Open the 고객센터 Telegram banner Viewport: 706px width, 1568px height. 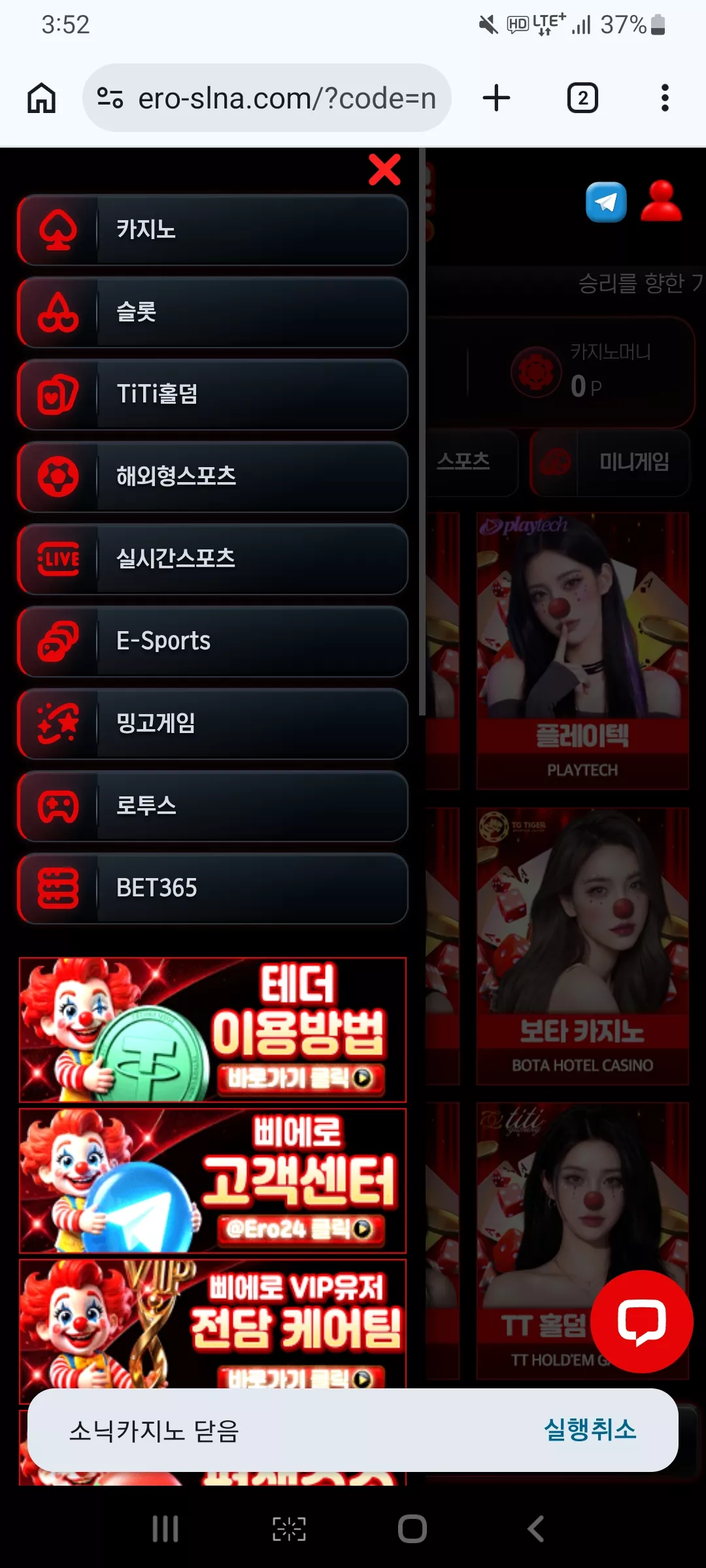click(x=212, y=1181)
